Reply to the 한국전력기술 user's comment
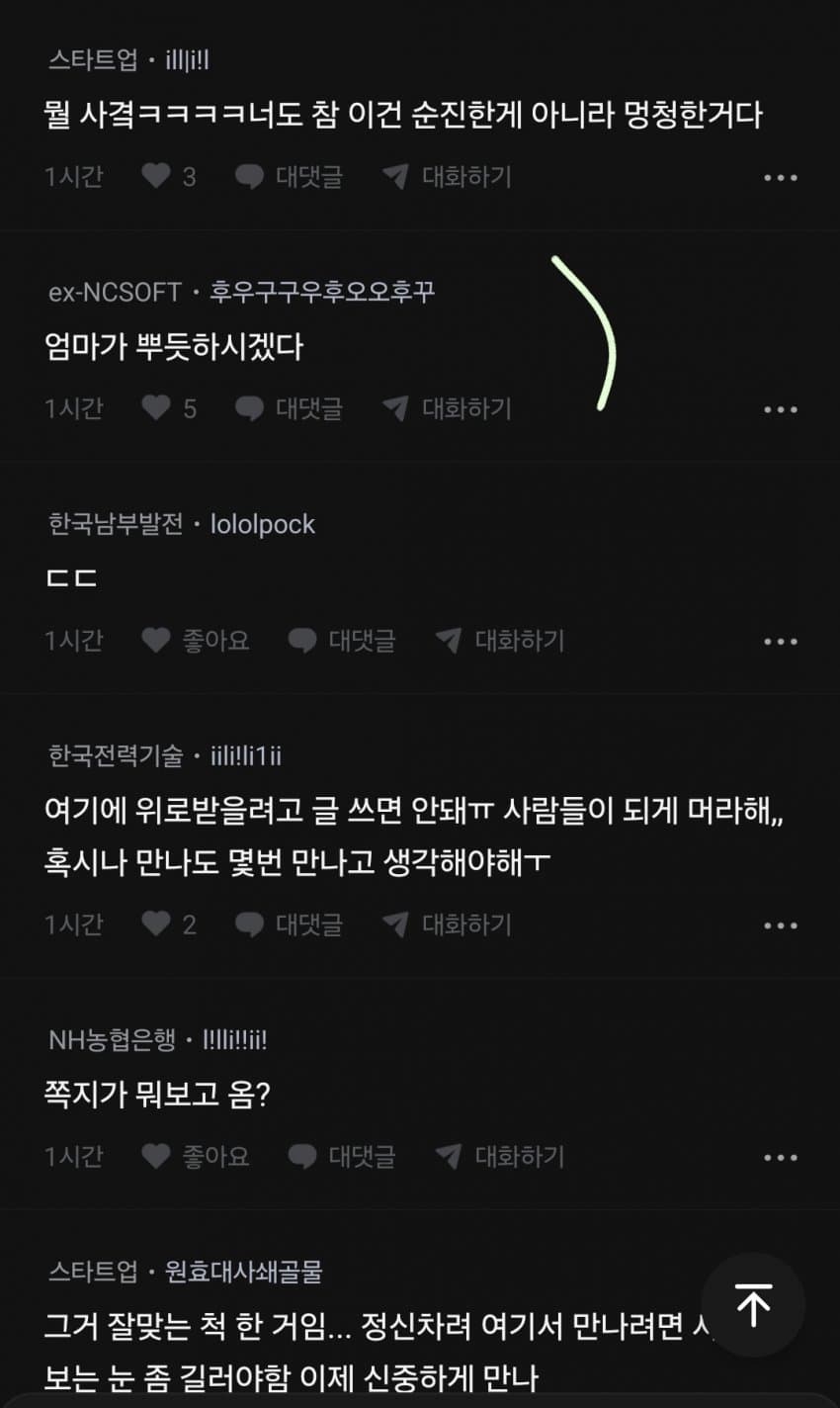The height and width of the screenshot is (1408, 840). (289, 924)
